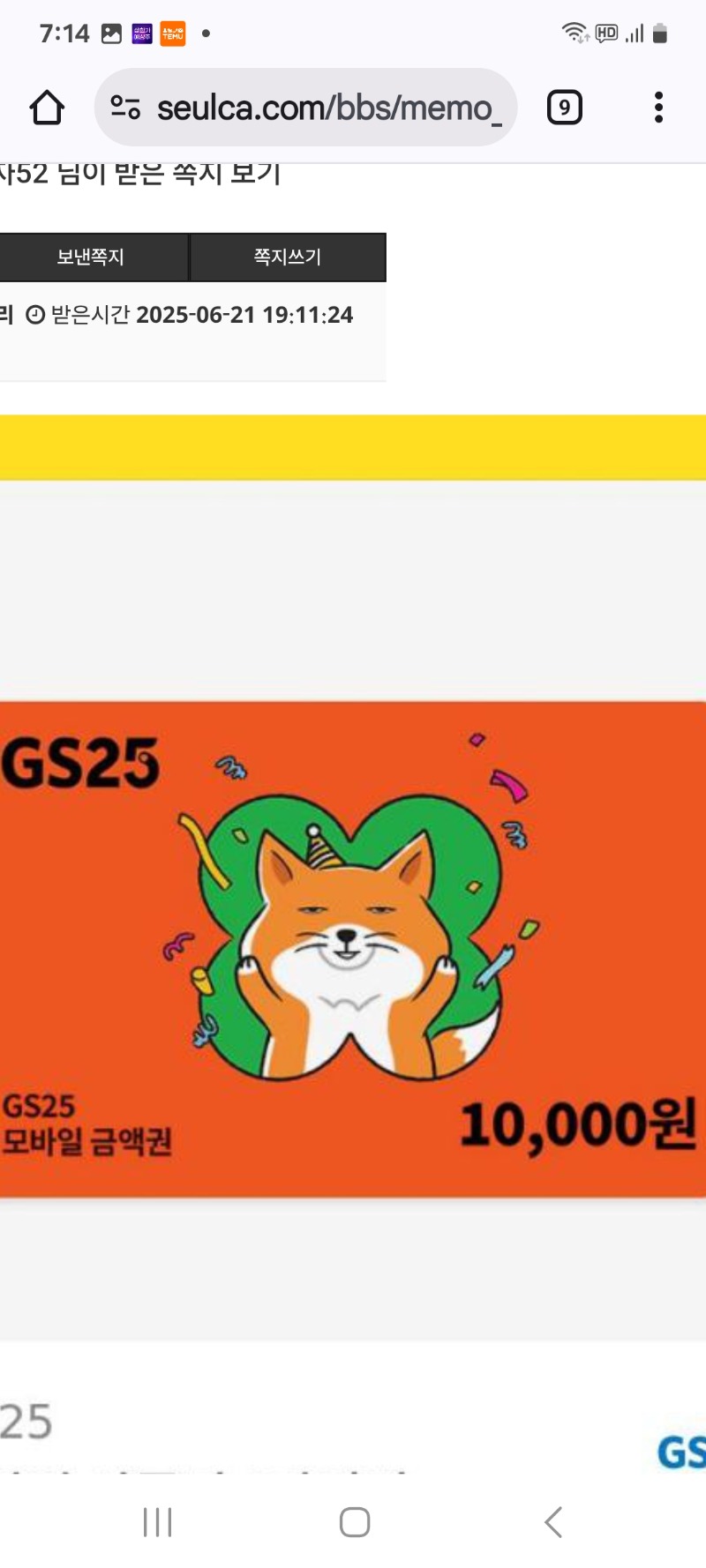Open the tab switcher showing 9 tabs
This screenshot has width=706, height=1568.
(x=565, y=108)
